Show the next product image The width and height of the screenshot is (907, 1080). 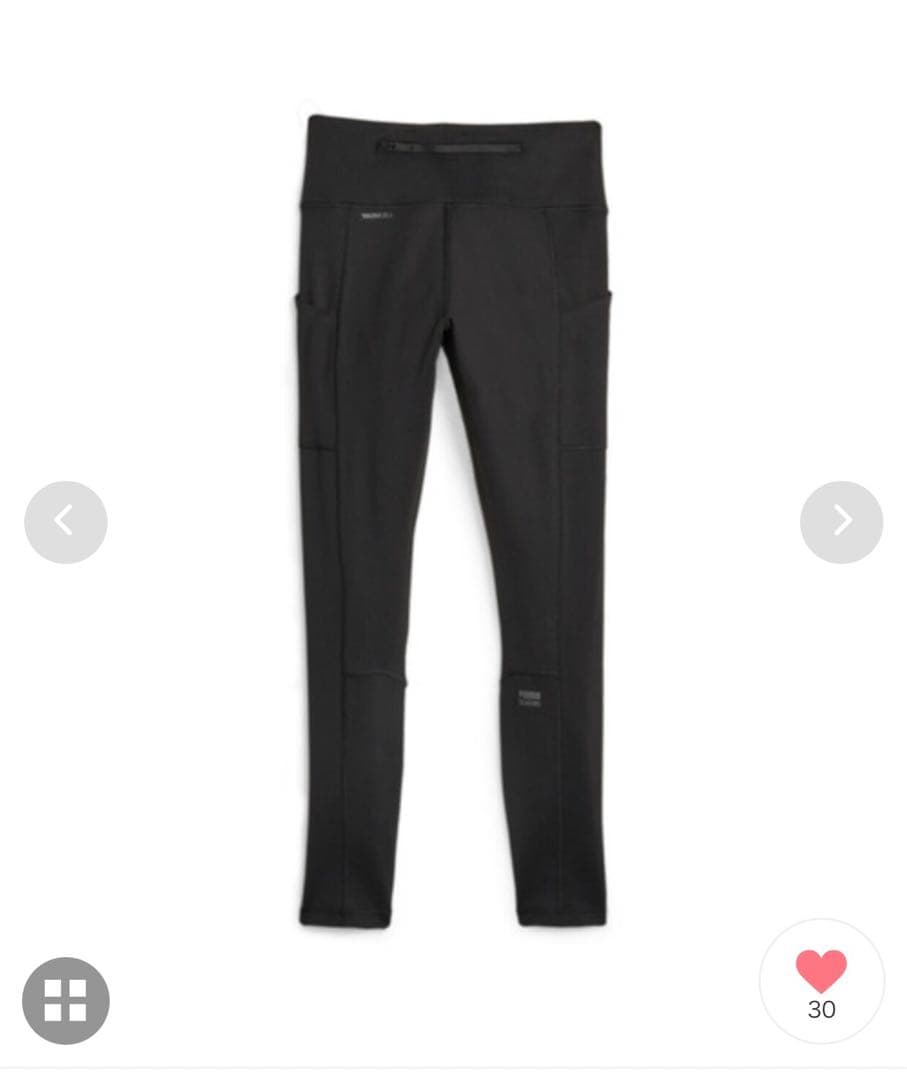(841, 522)
